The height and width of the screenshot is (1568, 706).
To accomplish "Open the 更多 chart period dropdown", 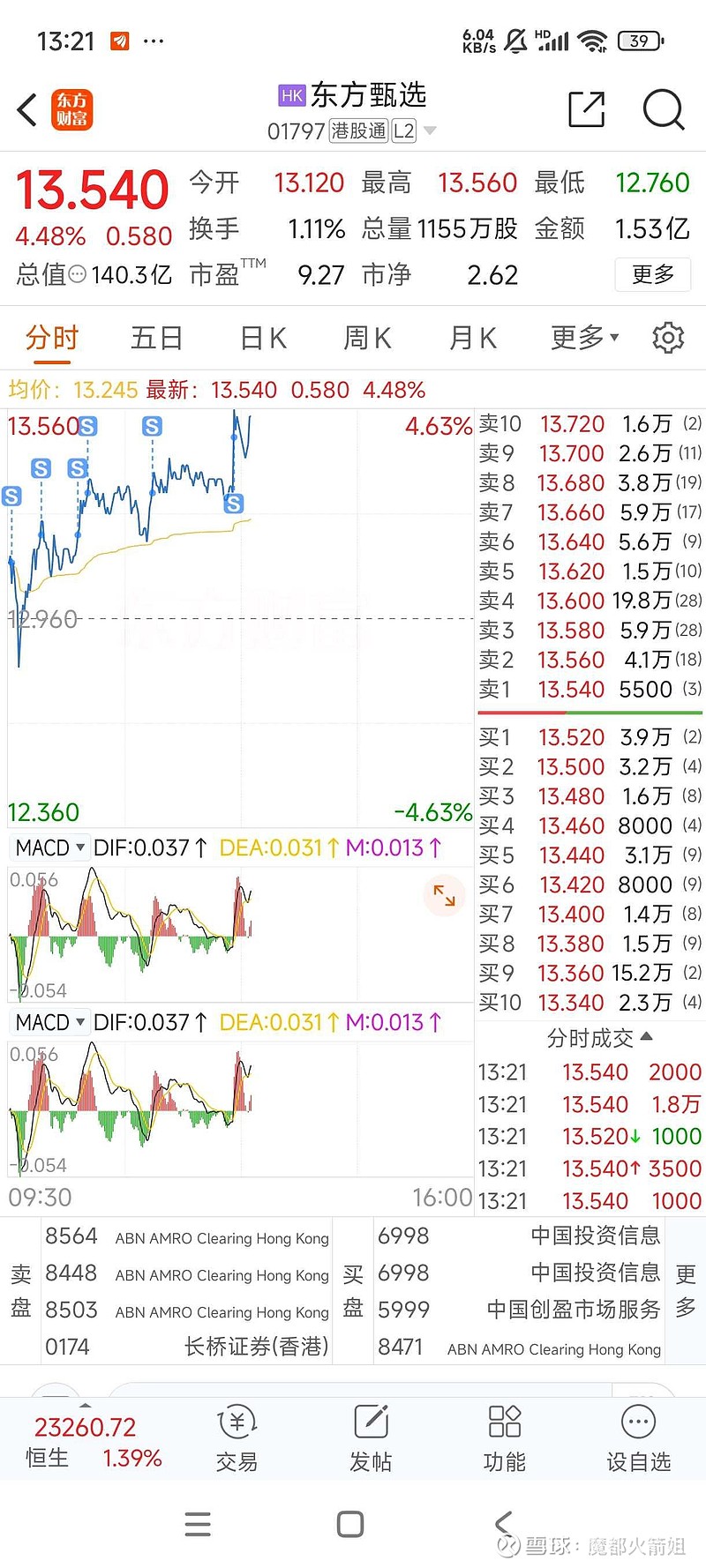I will (x=584, y=338).
